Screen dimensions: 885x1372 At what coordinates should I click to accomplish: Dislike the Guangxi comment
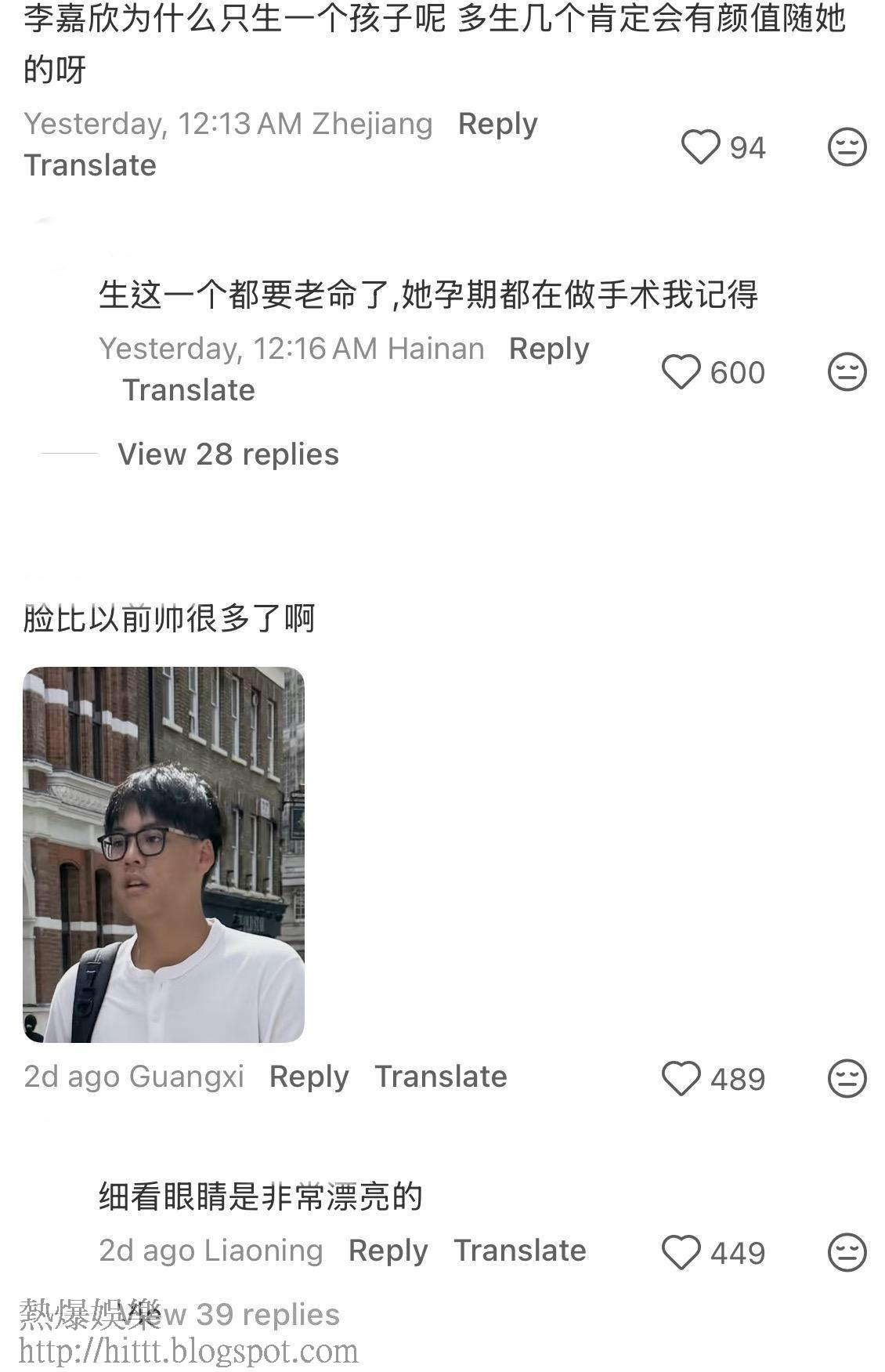(x=847, y=1078)
